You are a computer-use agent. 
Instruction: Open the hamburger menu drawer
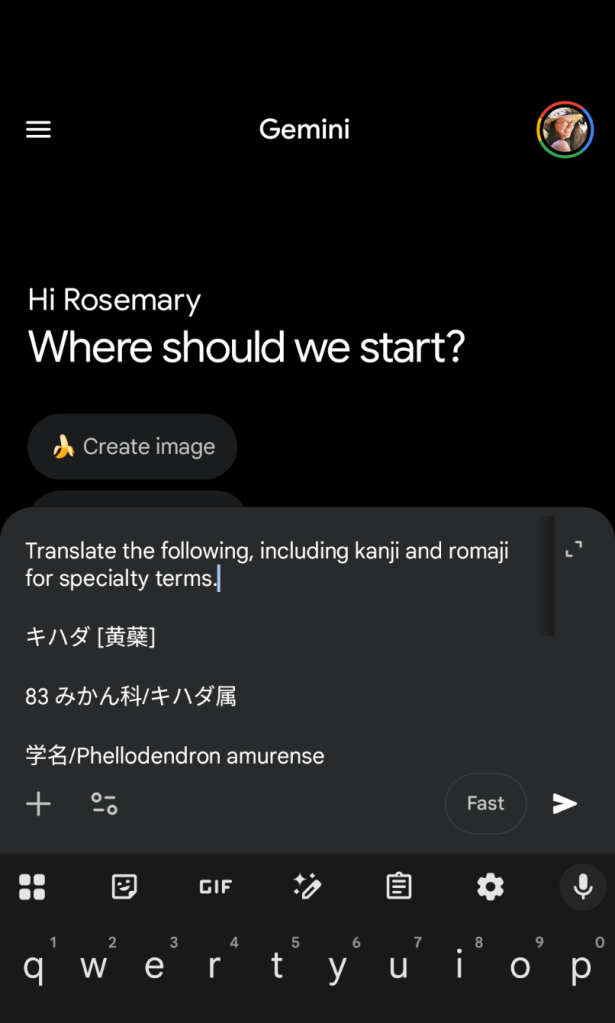(38, 130)
